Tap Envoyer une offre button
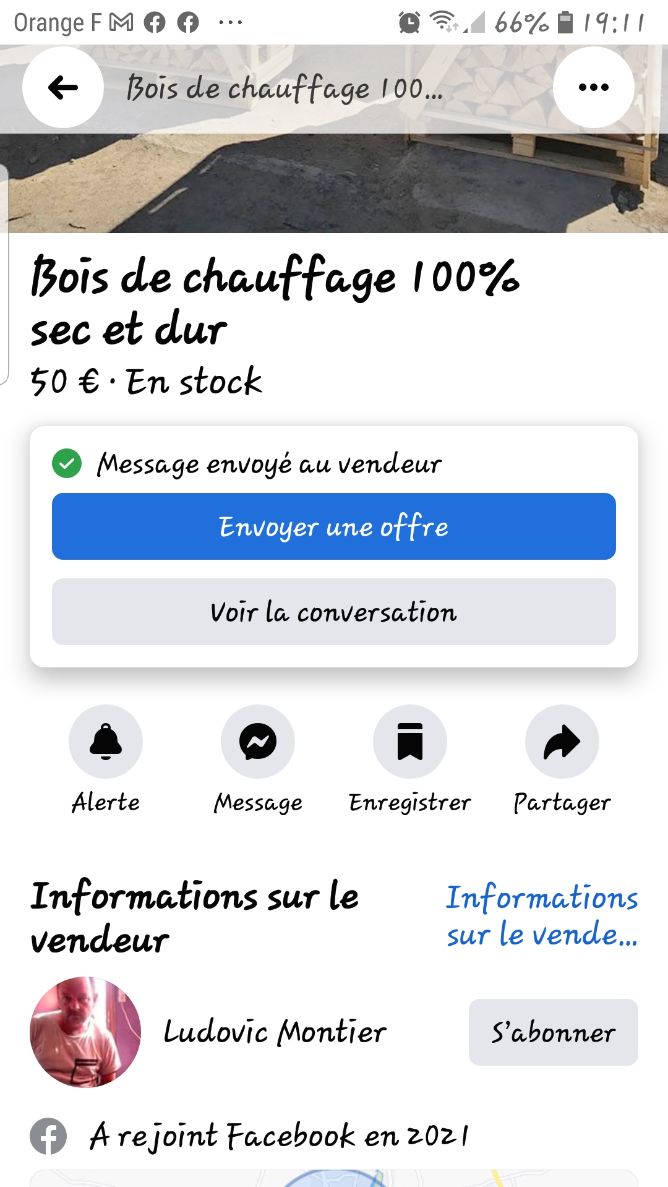This screenshot has height=1187, width=668. coord(333,526)
